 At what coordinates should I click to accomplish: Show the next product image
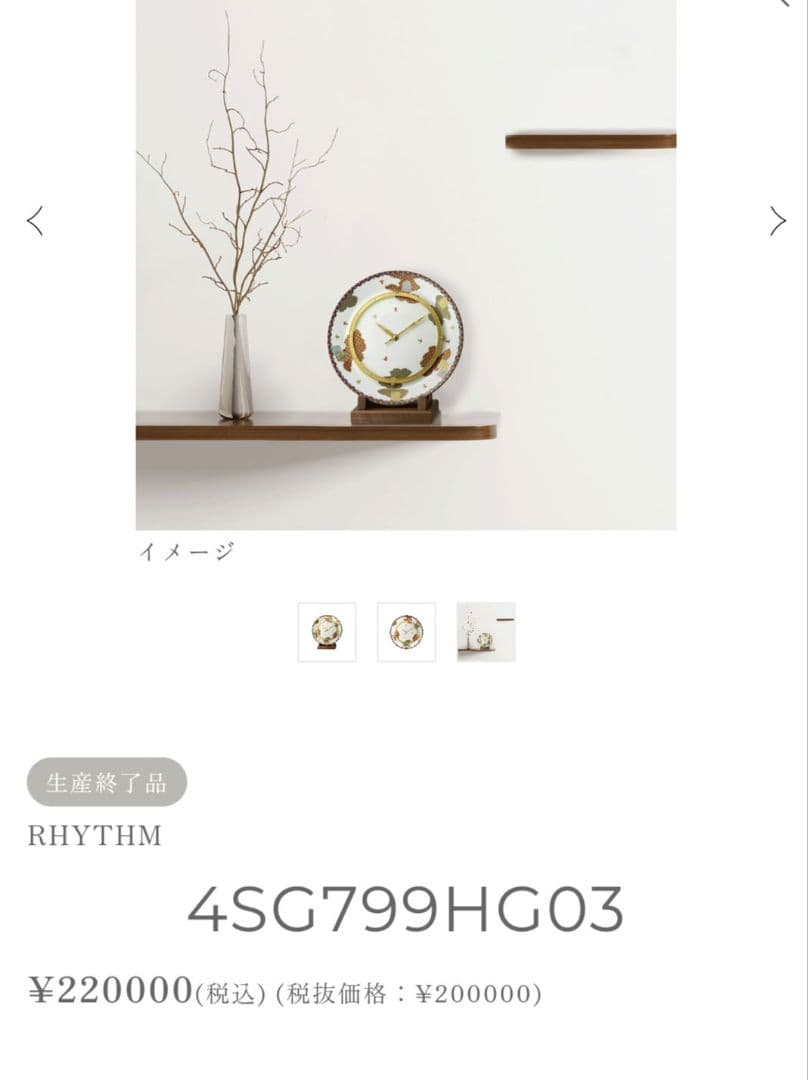point(777,220)
